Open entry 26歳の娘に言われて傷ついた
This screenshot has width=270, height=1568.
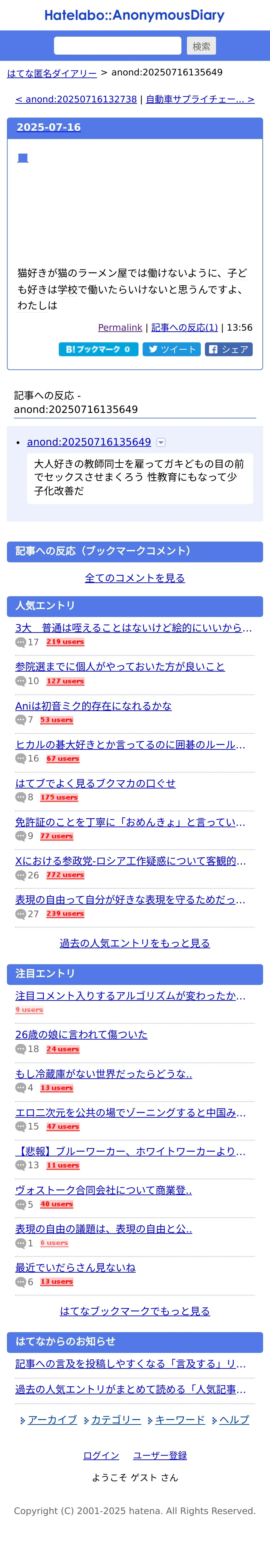click(x=81, y=1035)
